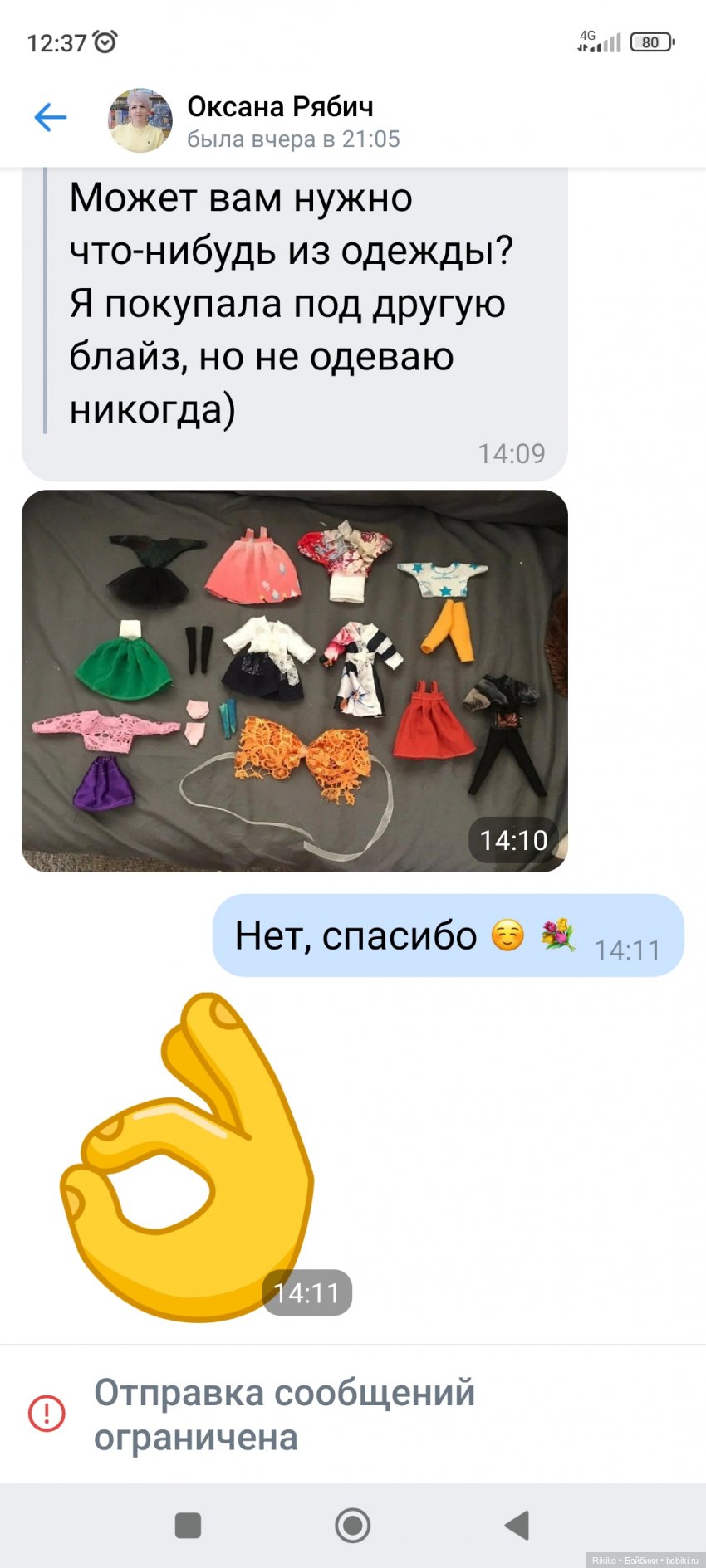Open recent apps with the square button
The height and width of the screenshot is (1568, 706).
[x=189, y=1525]
